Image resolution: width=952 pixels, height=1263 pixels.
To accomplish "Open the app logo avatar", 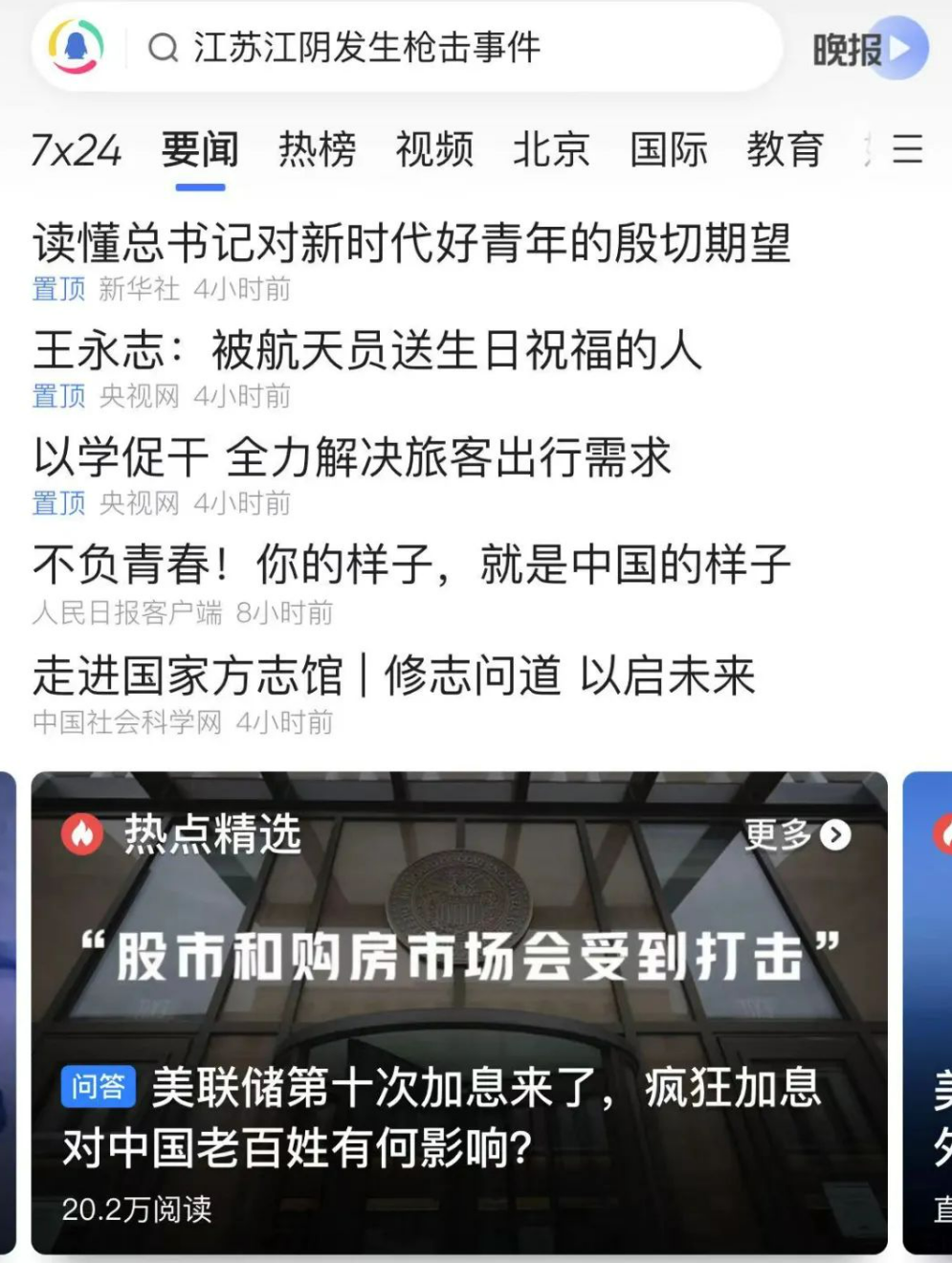I will (77, 46).
